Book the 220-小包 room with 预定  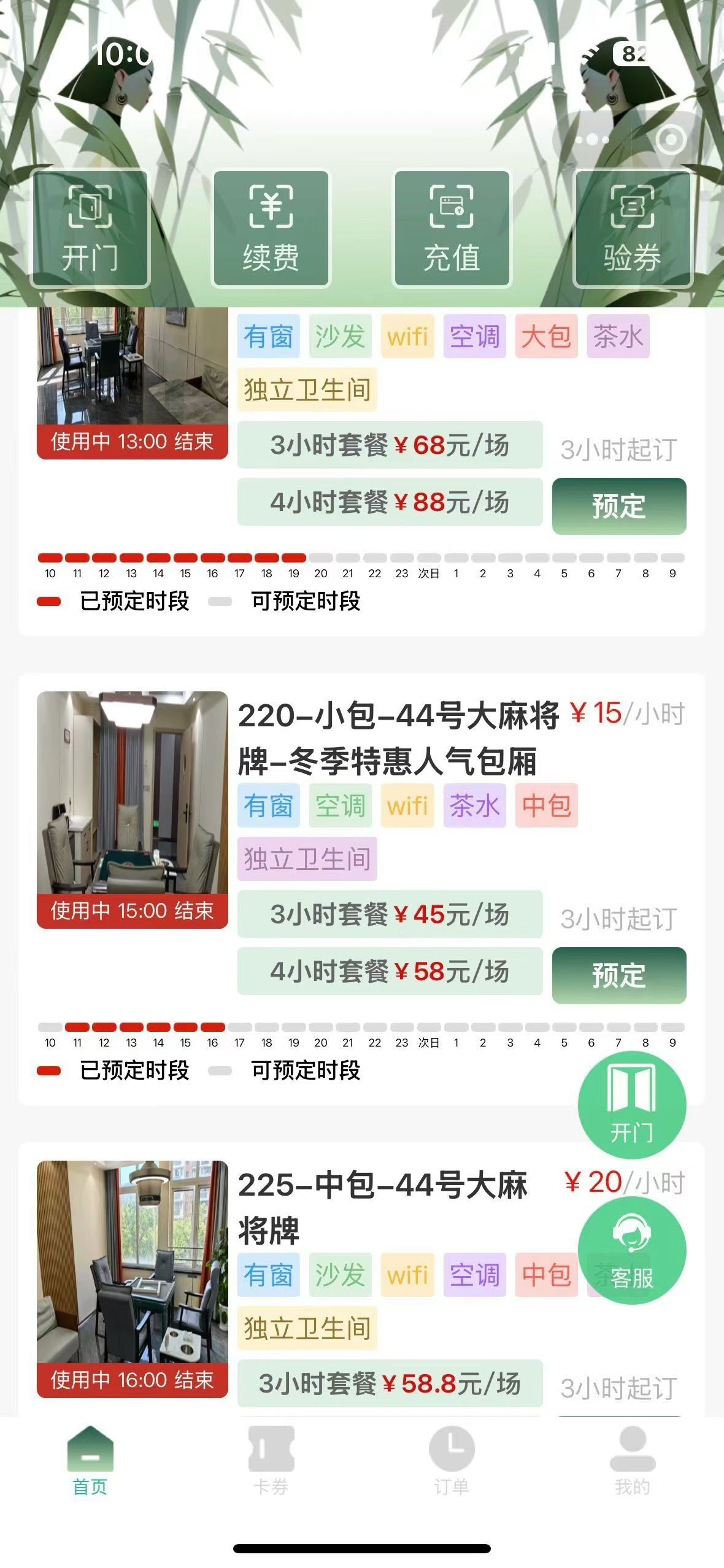coord(618,975)
